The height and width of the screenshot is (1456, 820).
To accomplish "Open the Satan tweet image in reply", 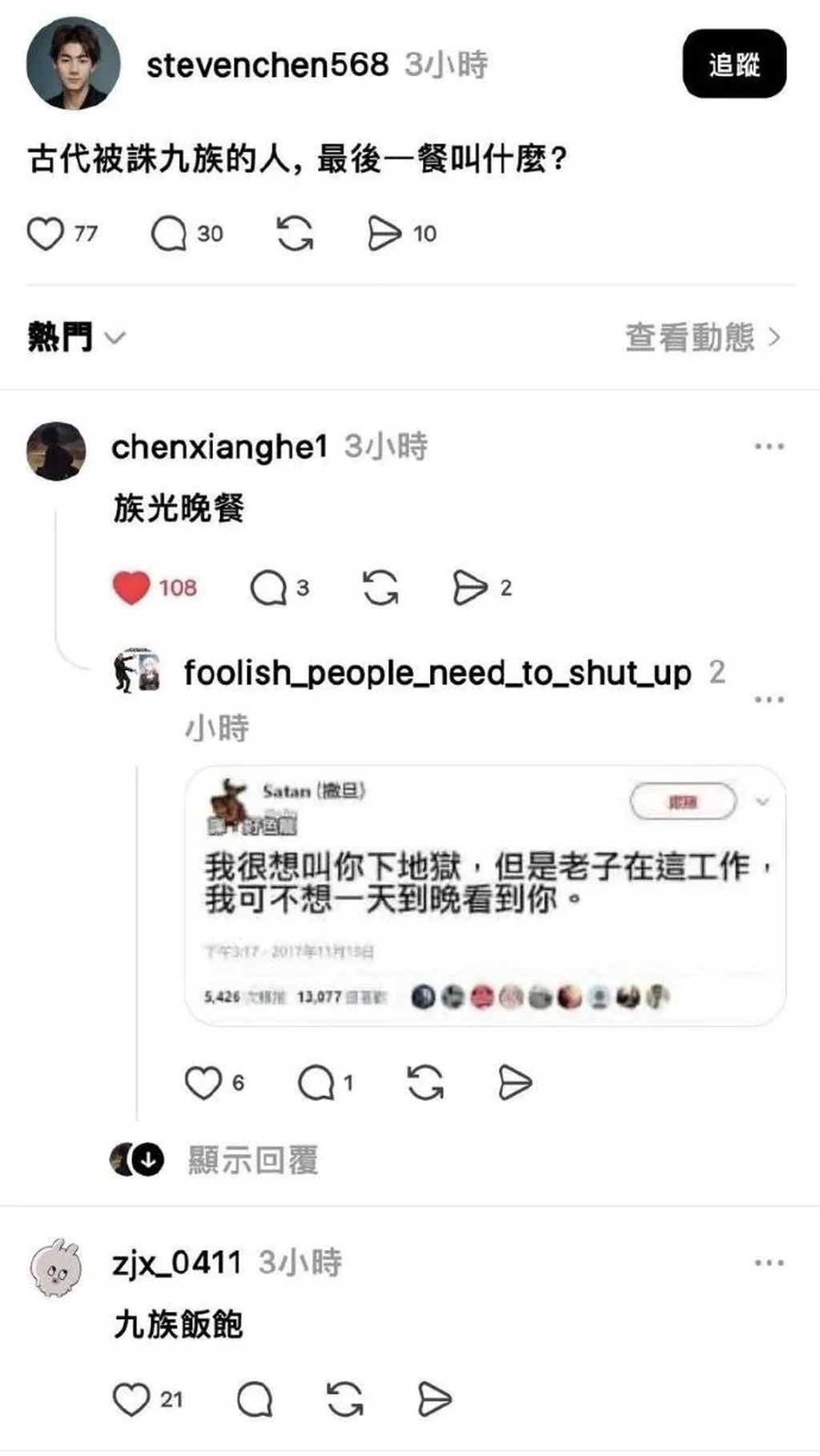I will click(x=485, y=895).
